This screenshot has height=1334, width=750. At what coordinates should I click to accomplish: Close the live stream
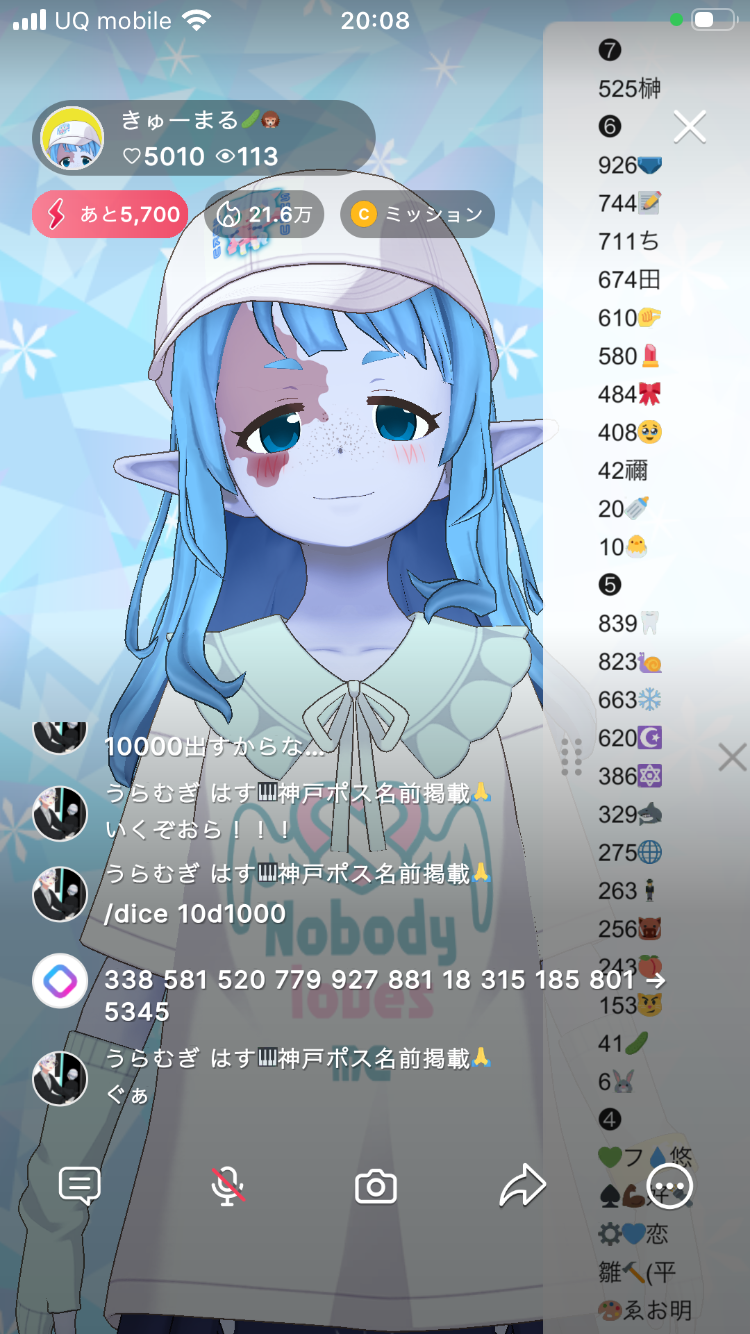[x=690, y=127]
